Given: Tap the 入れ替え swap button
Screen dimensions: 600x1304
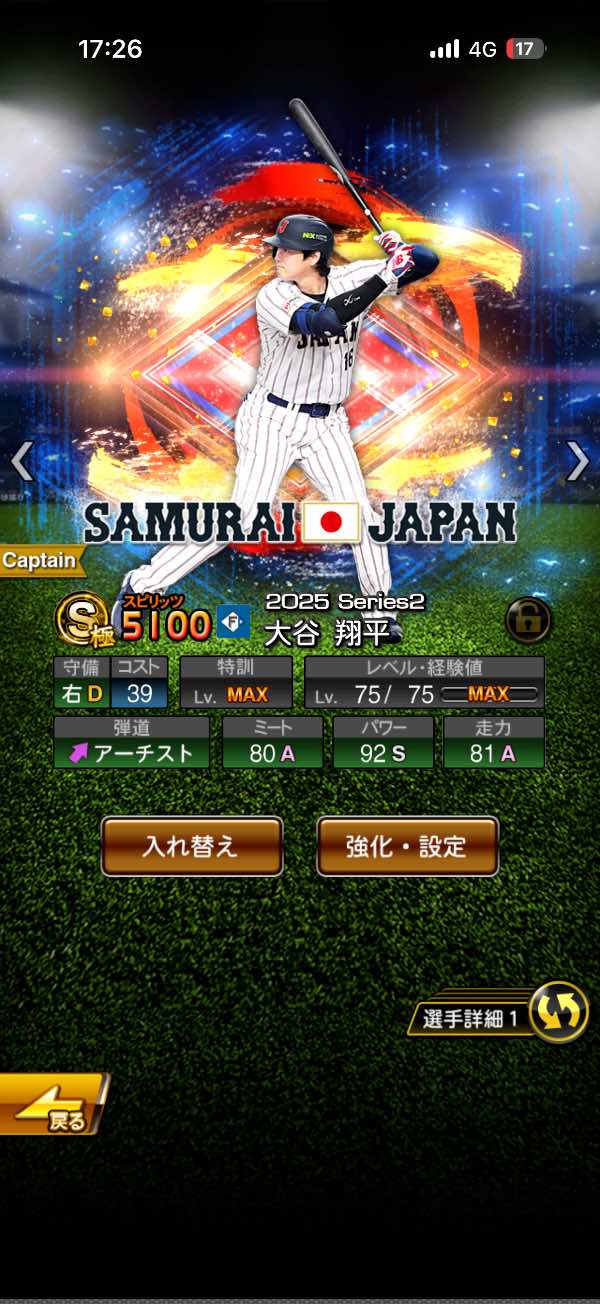Looking at the screenshot, I should point(191,846).
